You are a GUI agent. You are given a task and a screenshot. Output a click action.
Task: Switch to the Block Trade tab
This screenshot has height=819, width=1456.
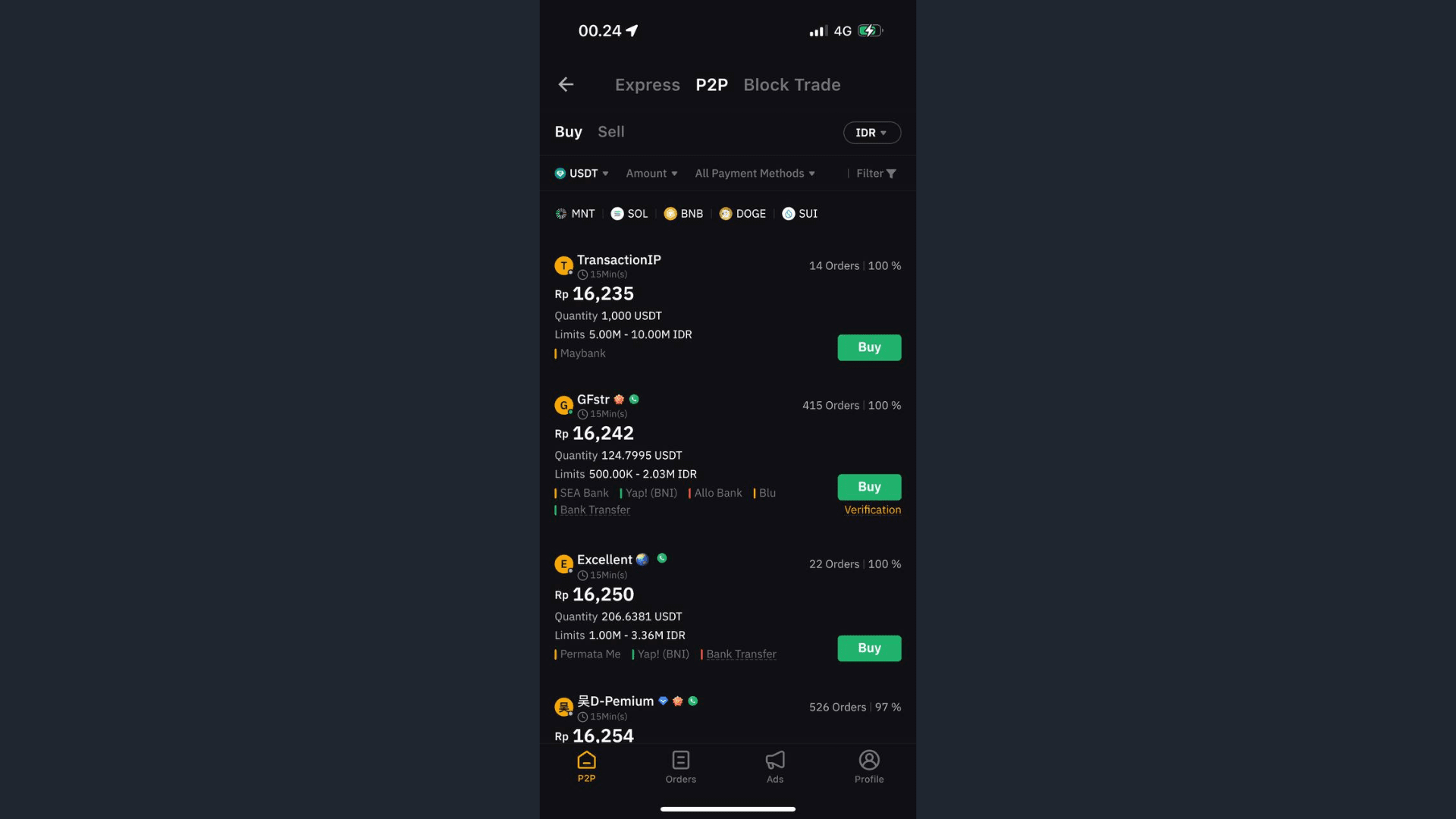coord(792,85)
